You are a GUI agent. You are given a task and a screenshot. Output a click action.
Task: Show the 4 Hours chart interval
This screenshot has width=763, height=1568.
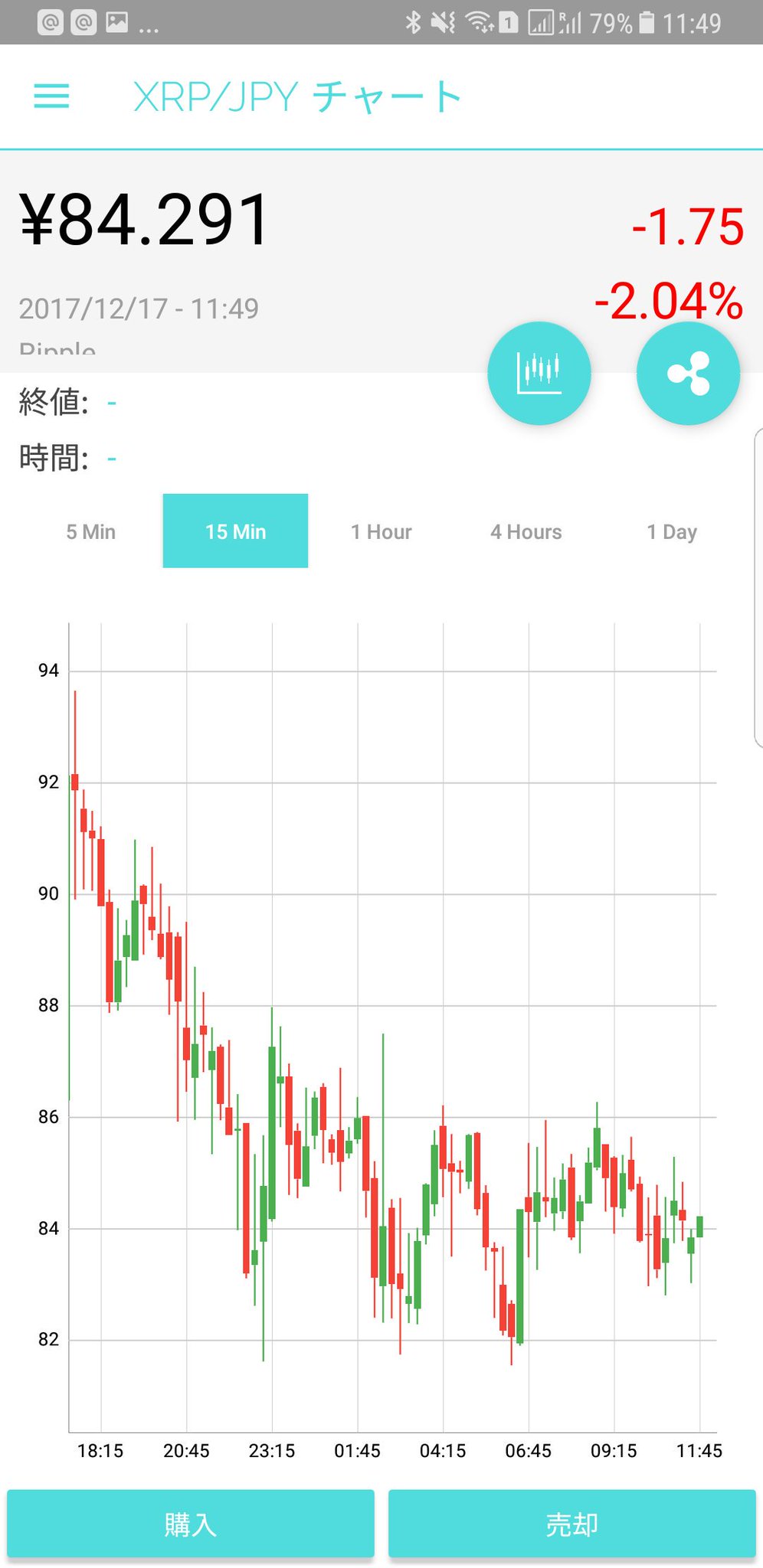click(x=526, y=531)
